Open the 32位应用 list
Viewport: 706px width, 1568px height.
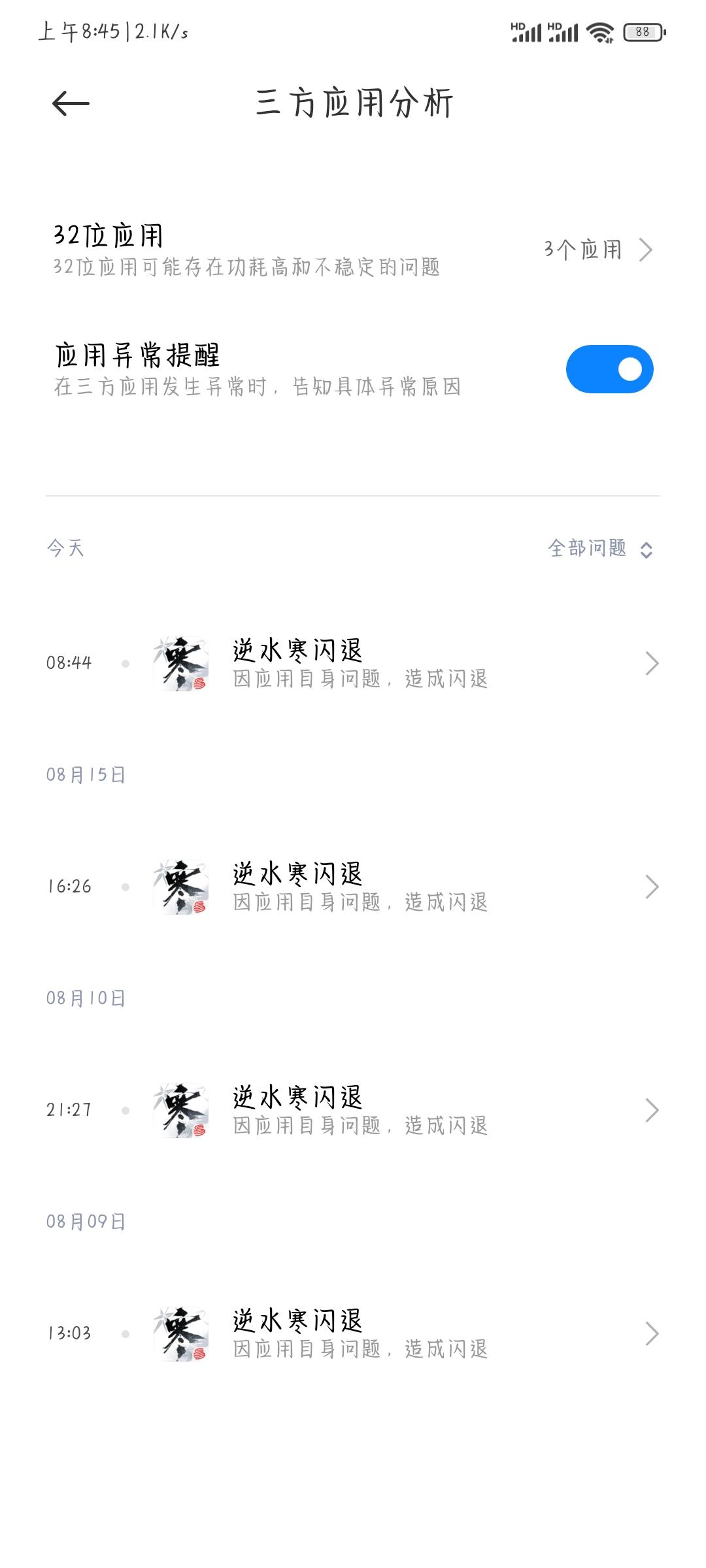[x=353, y=250]
